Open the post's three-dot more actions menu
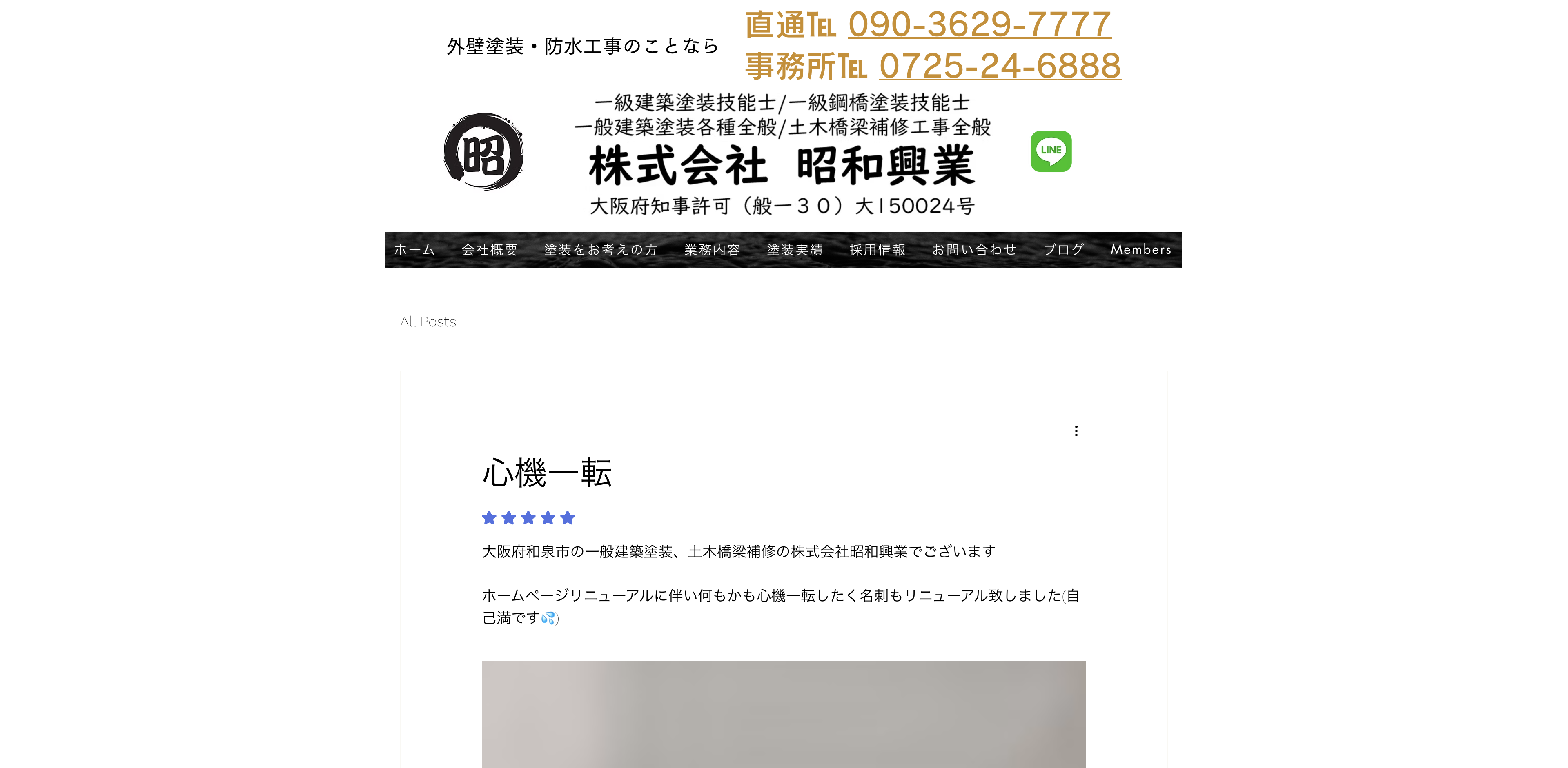Screen dimensions: 1568x768 1076,431
